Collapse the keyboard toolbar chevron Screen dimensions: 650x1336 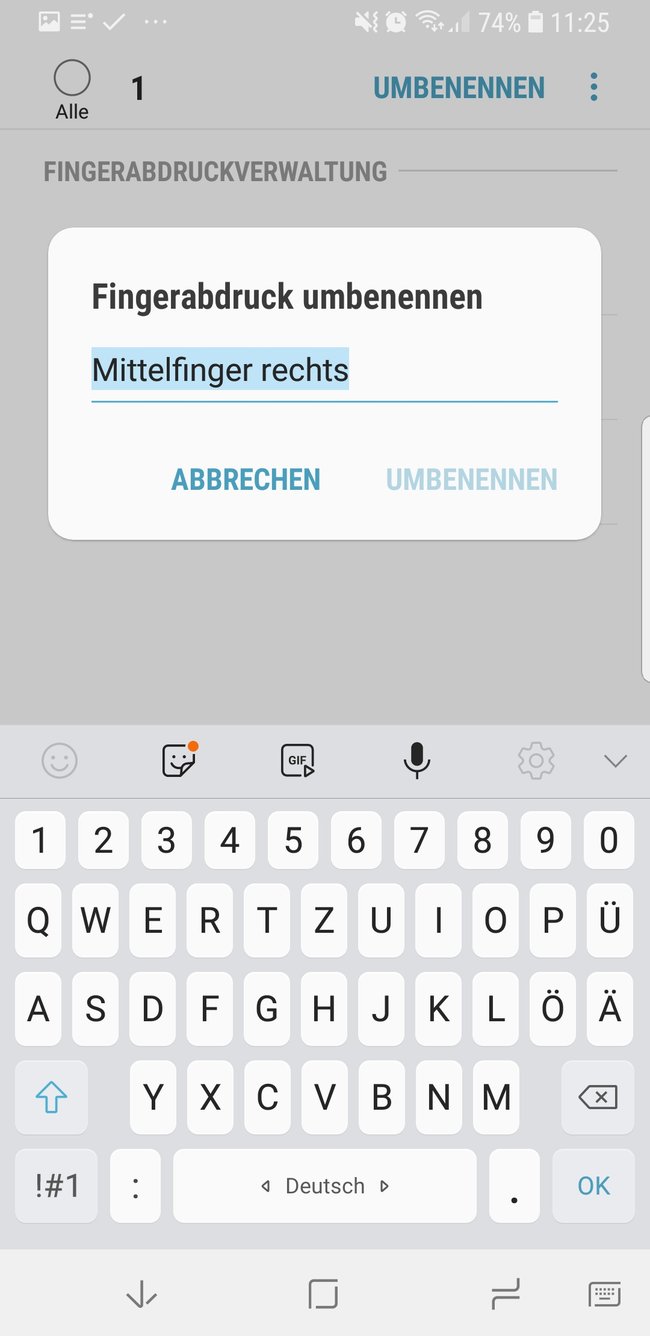(615, 762)
